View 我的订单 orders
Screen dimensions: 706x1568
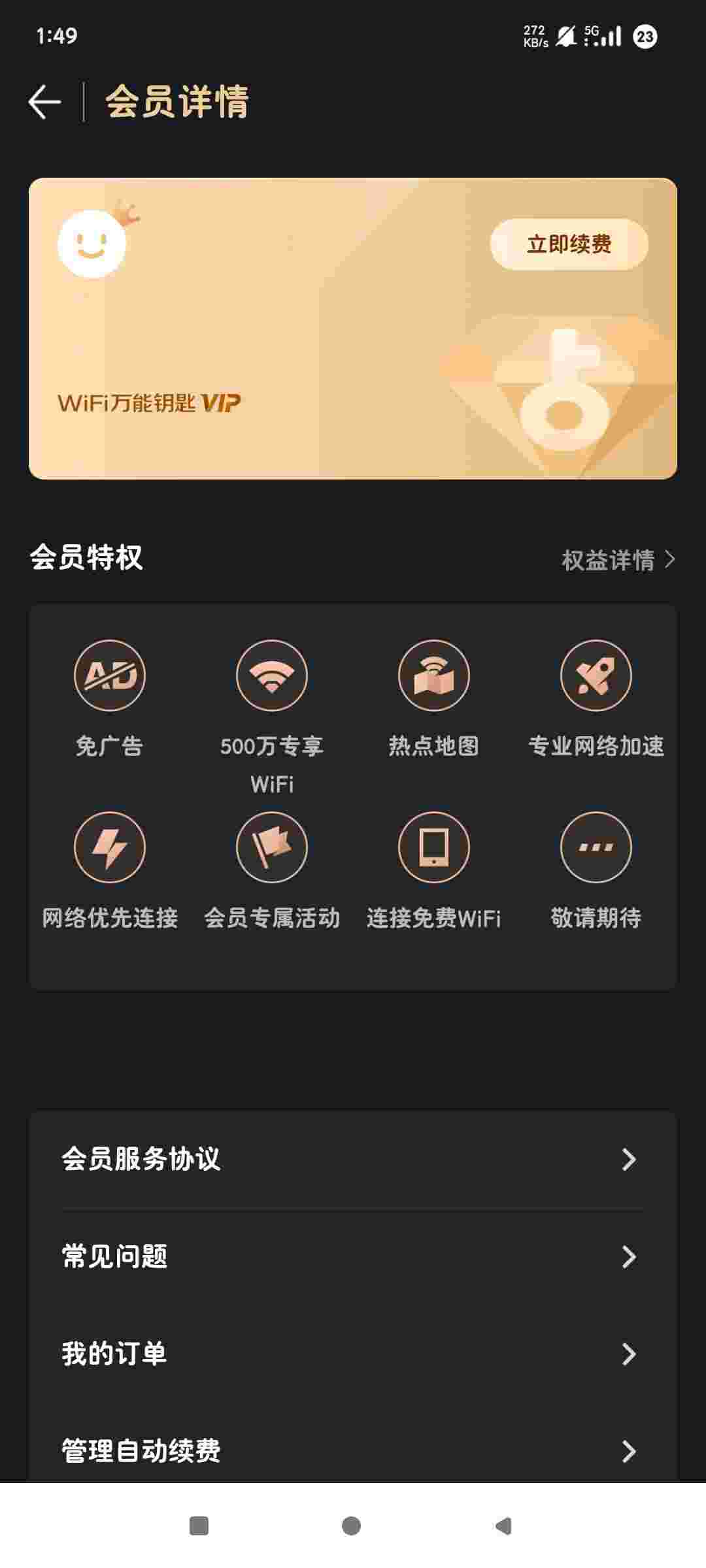click(352, 1354)
